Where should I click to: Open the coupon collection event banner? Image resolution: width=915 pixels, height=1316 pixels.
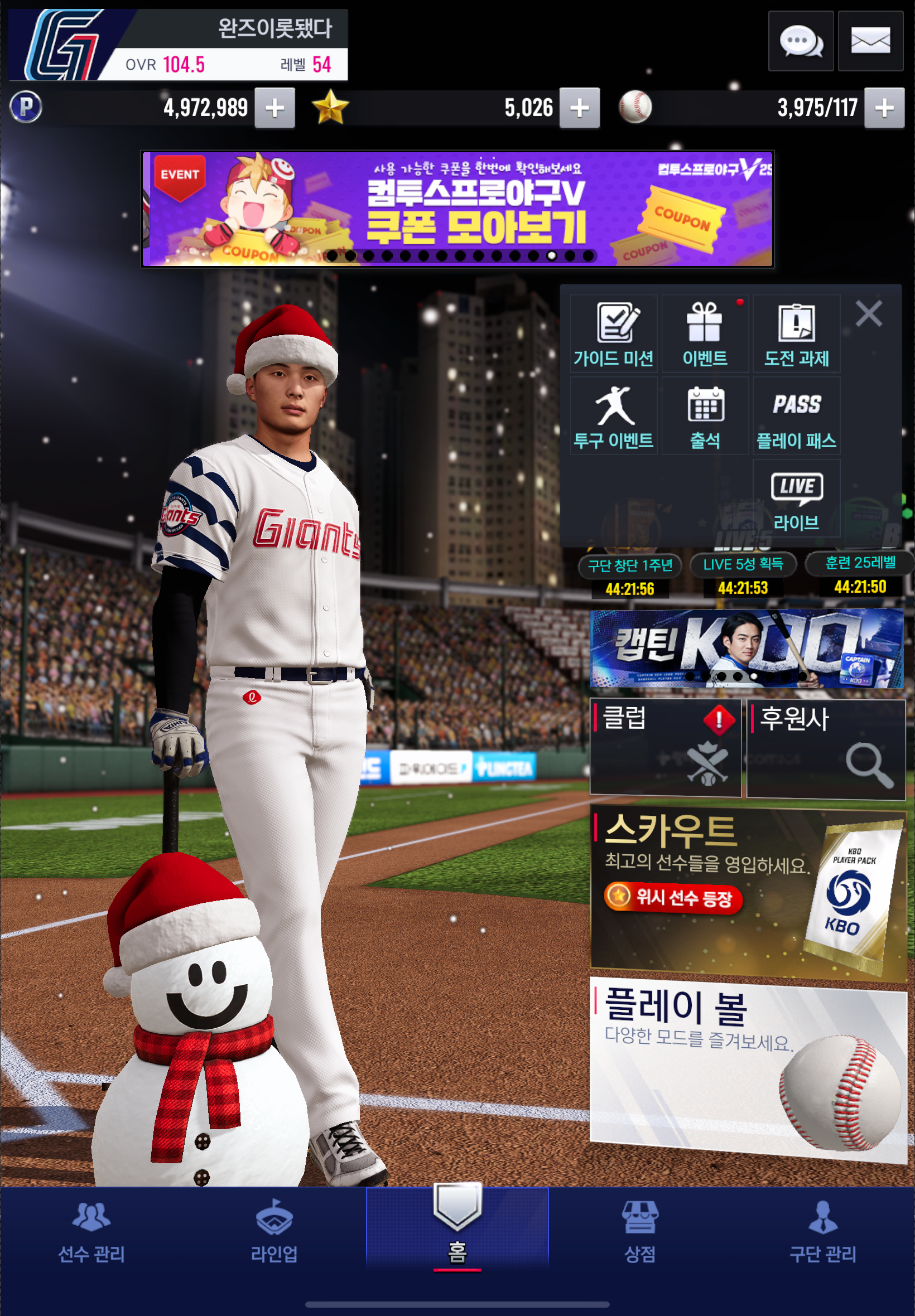457,209
